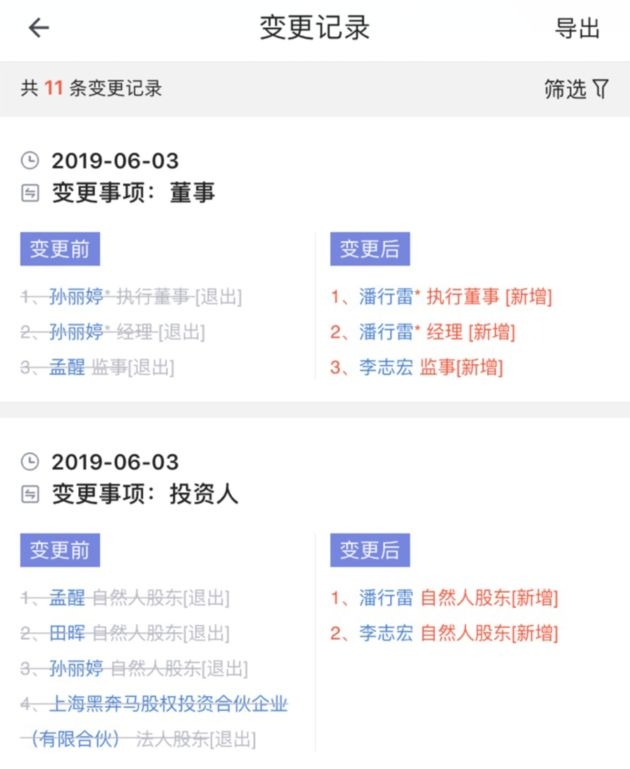This screenshot has height=769, width=630.
Task: View 李志宏 from the 监事 [新增] line
Action: (x=387, y=367)
